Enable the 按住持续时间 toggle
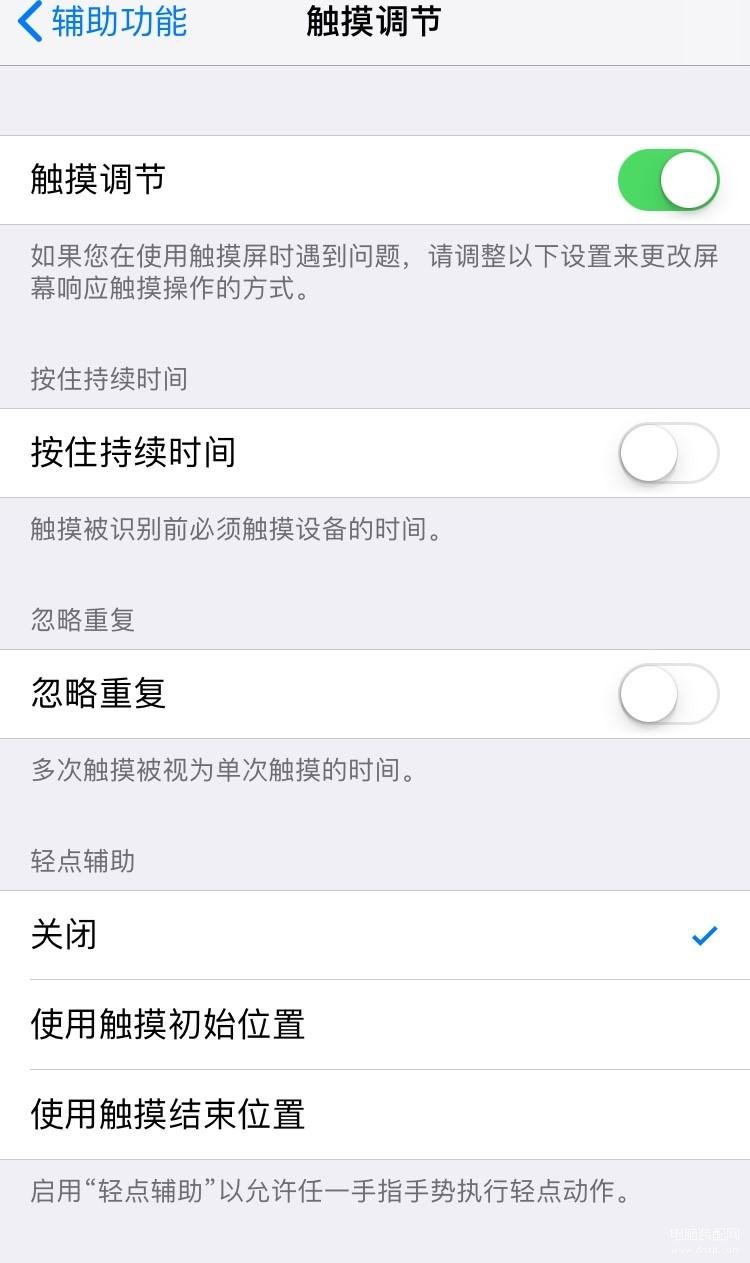This screenshot has height=1263, width=750. 669,453
